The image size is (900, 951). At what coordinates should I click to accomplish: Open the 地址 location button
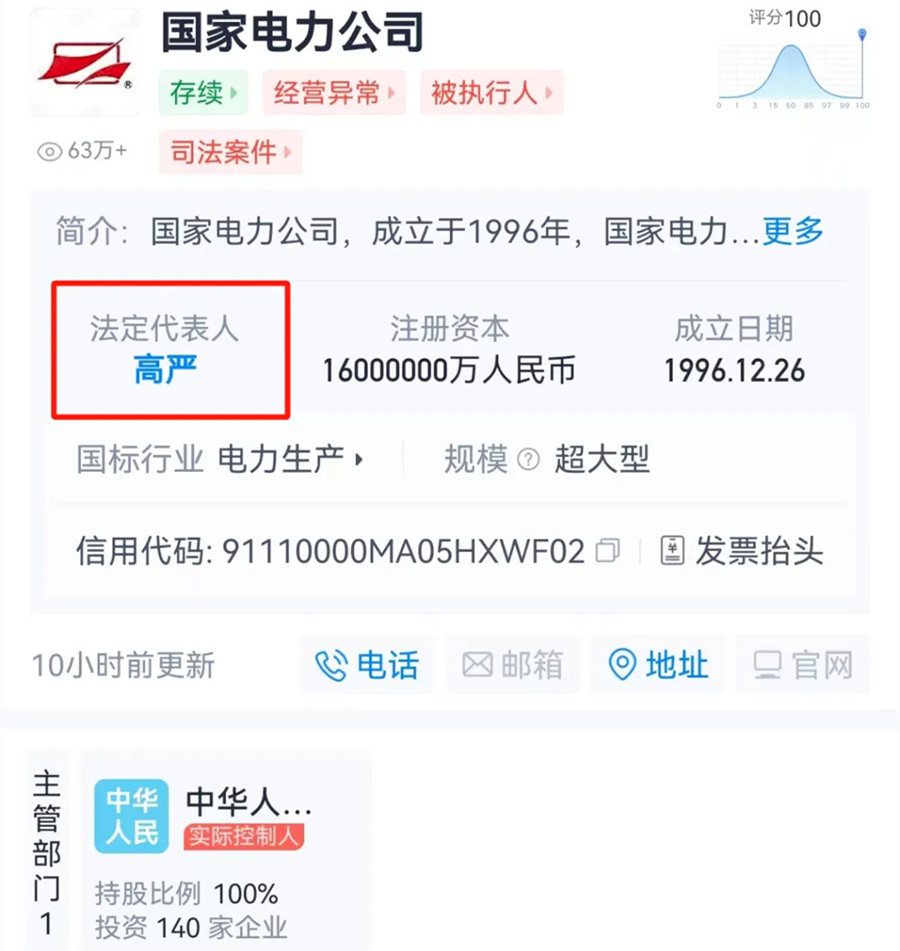pos(659,665)
